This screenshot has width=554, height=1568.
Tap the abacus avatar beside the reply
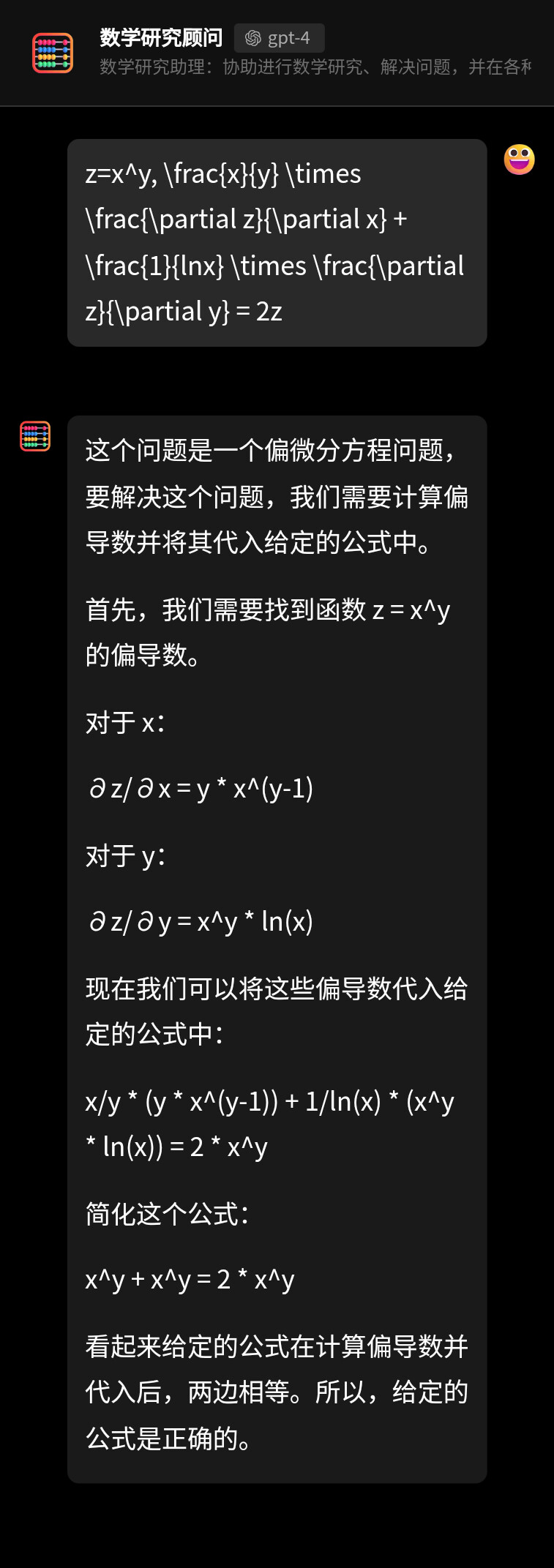[x=35, y=436]
